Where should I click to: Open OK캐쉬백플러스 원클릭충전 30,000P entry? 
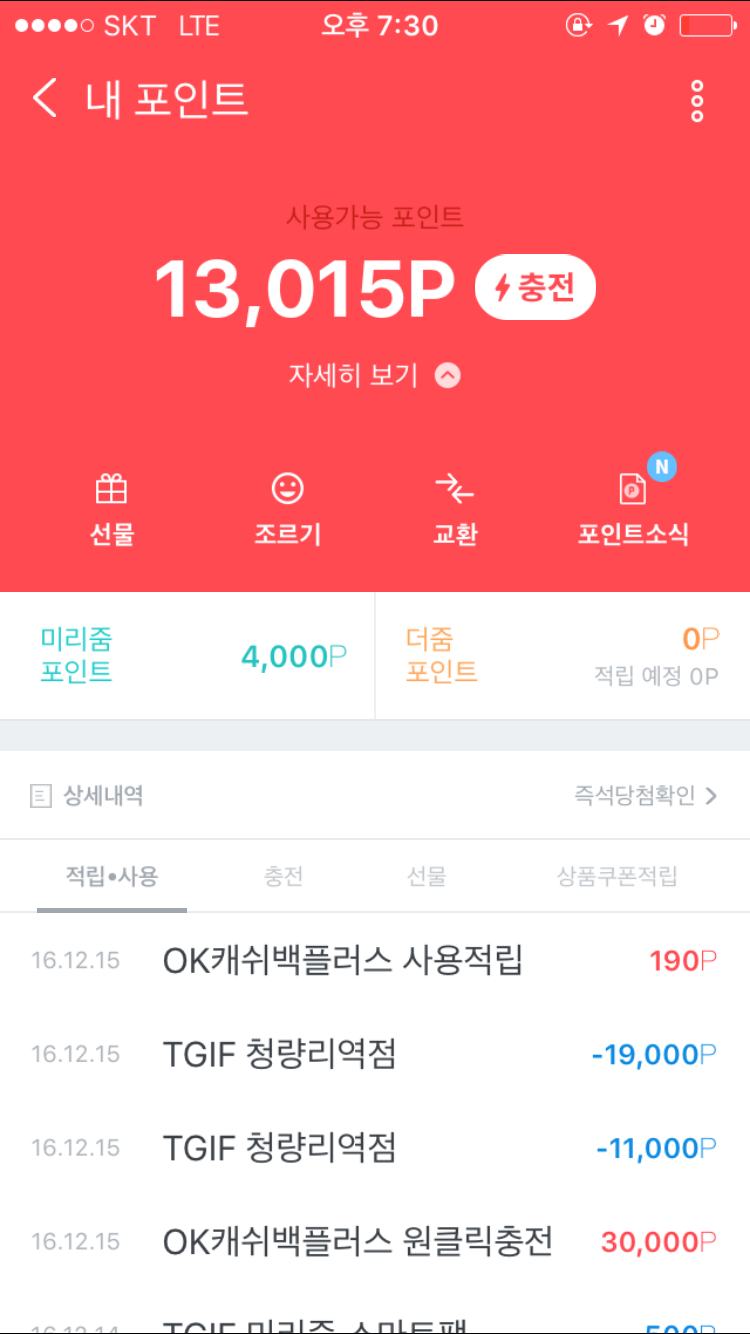[375, 1242]
